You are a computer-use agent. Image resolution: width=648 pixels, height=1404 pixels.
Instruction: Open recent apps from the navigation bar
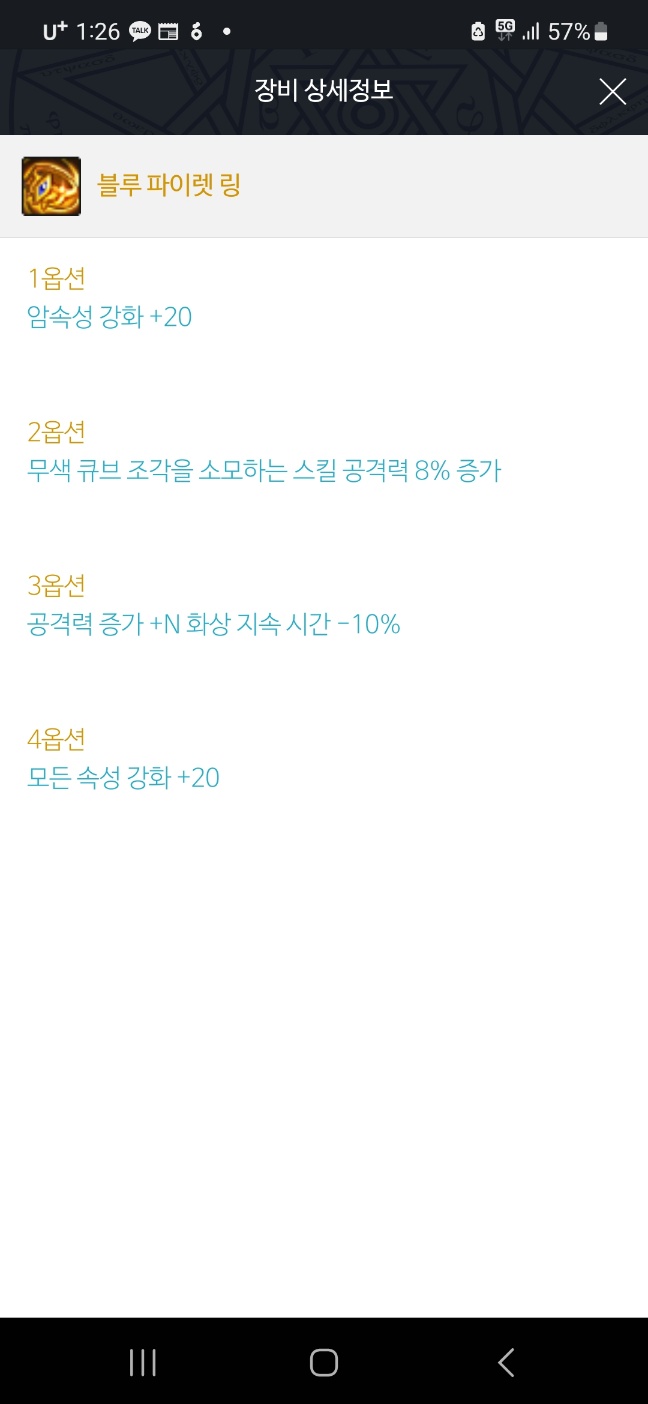pos(143,1362)
